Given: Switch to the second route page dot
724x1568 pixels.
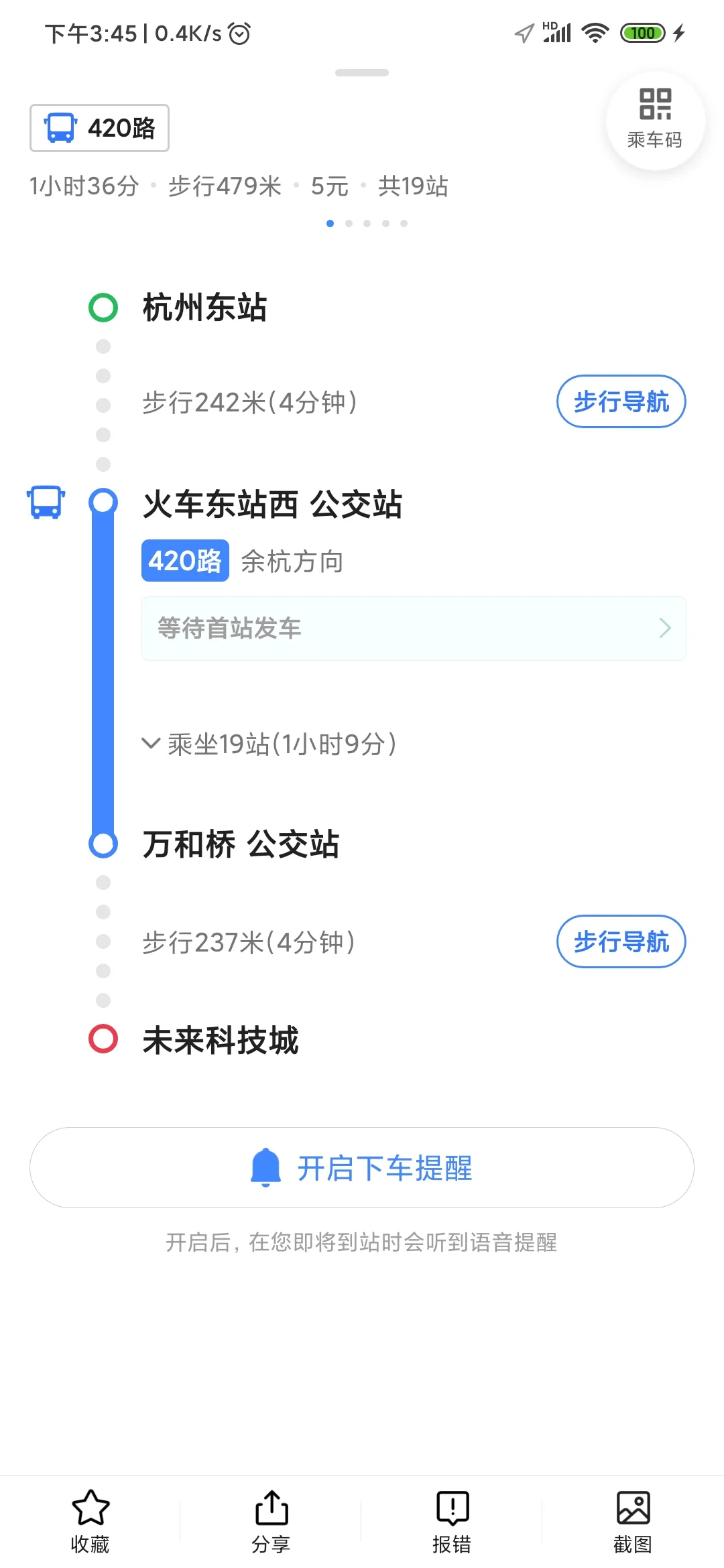Looking at the screenshot, I should [349, 223].
